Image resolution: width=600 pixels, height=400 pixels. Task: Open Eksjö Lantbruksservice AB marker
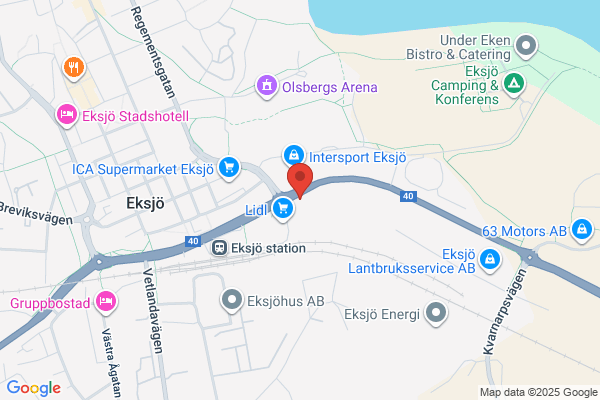(x=490, y=260)
